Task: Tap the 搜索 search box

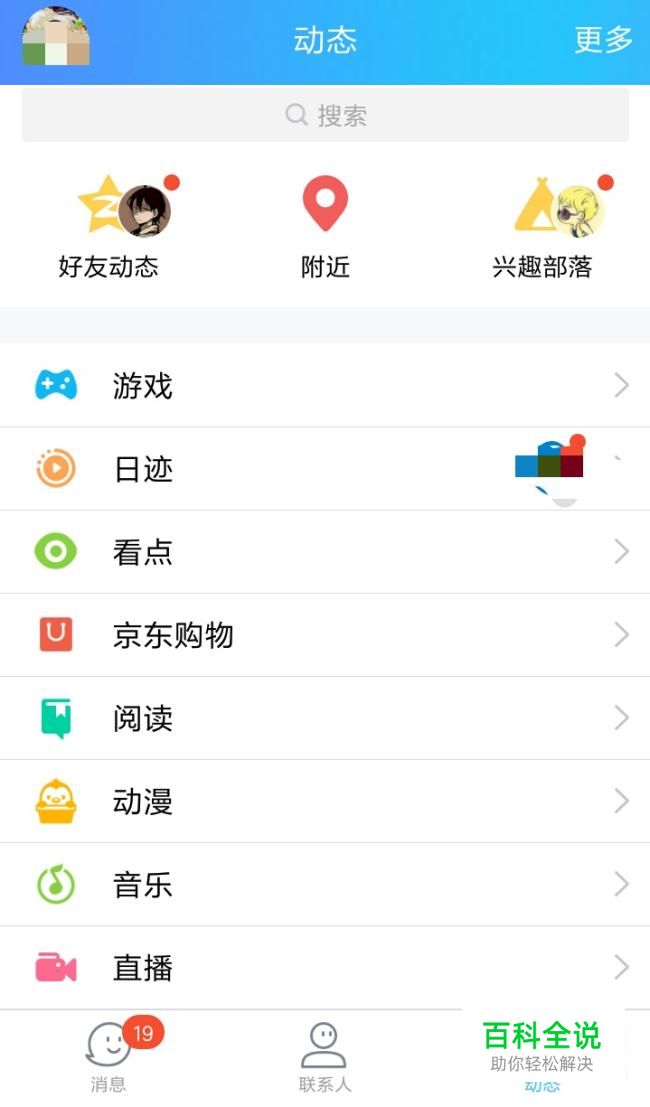Action: [x=325, y=116]
